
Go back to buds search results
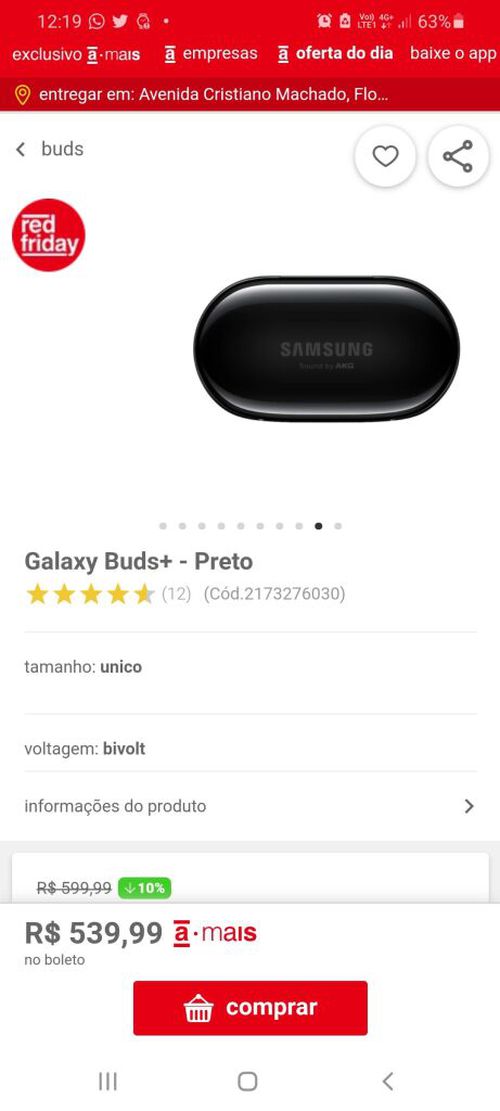coord(48,149)
